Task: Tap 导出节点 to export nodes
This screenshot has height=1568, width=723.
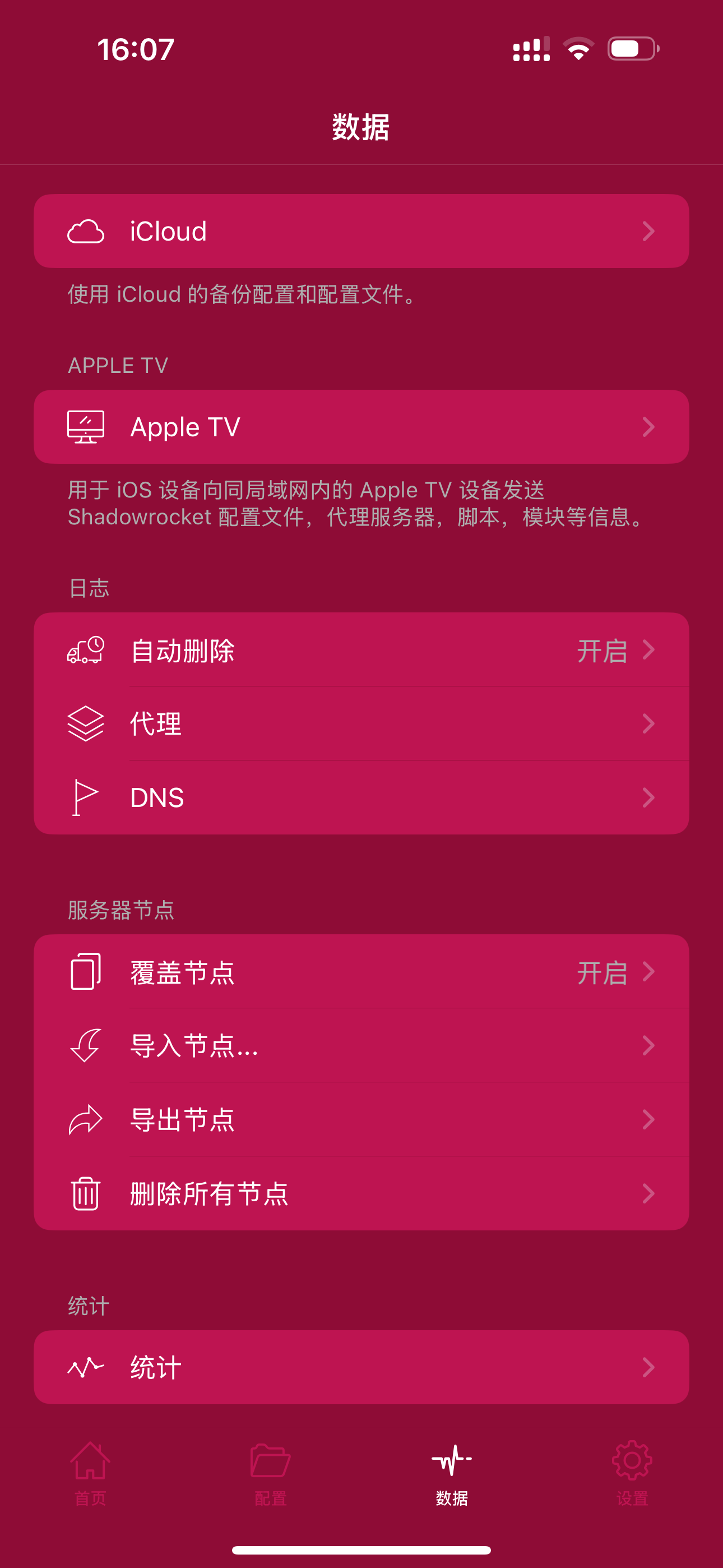Action: coord(361,1119)
